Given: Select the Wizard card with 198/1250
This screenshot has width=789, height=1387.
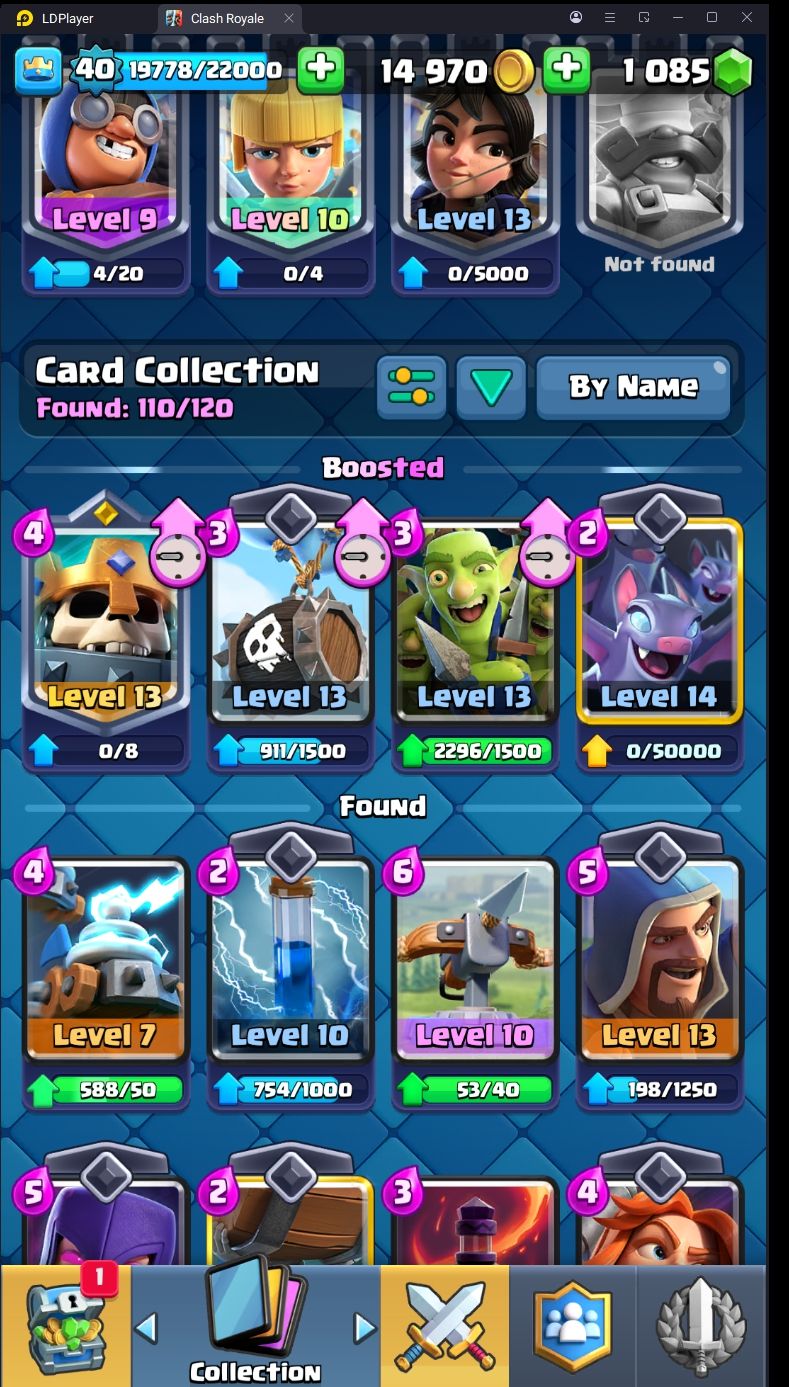Looking at the screenshot, I should pos(660,975).
